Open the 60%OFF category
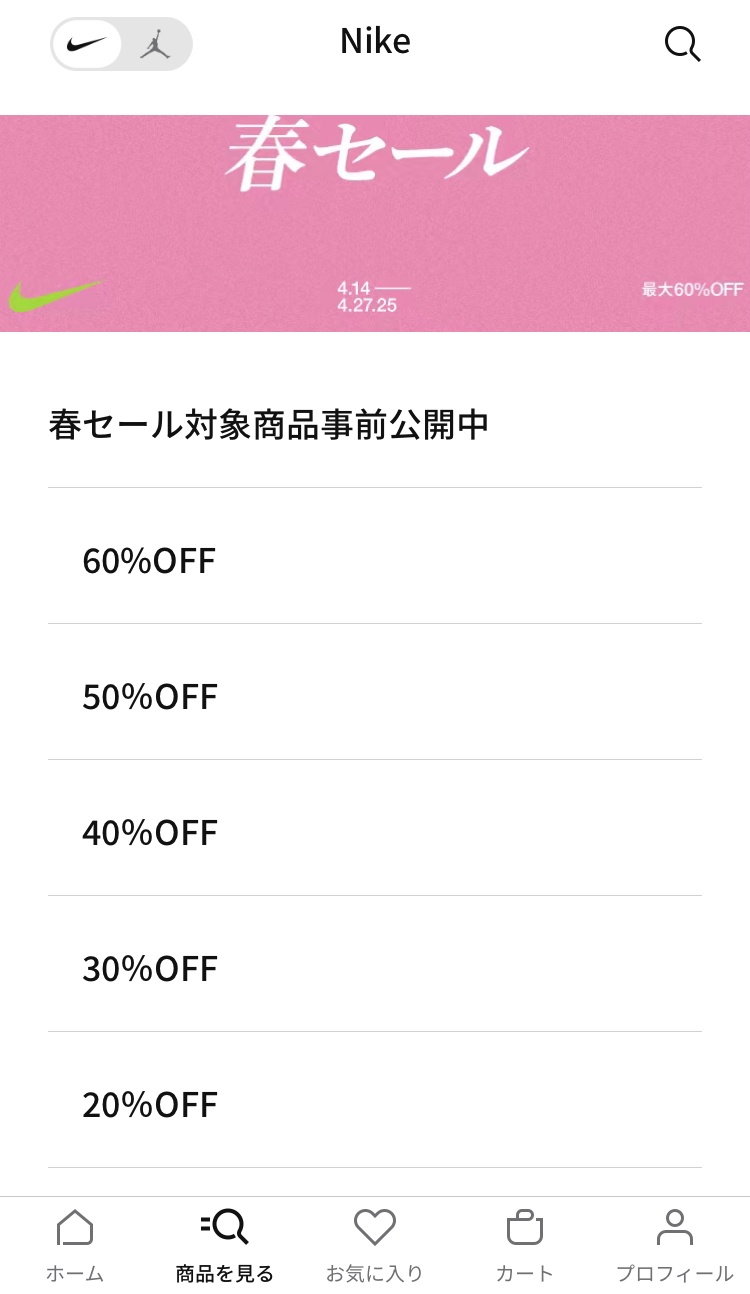Viewport: 750px width, 1294px height. point(375,560)
